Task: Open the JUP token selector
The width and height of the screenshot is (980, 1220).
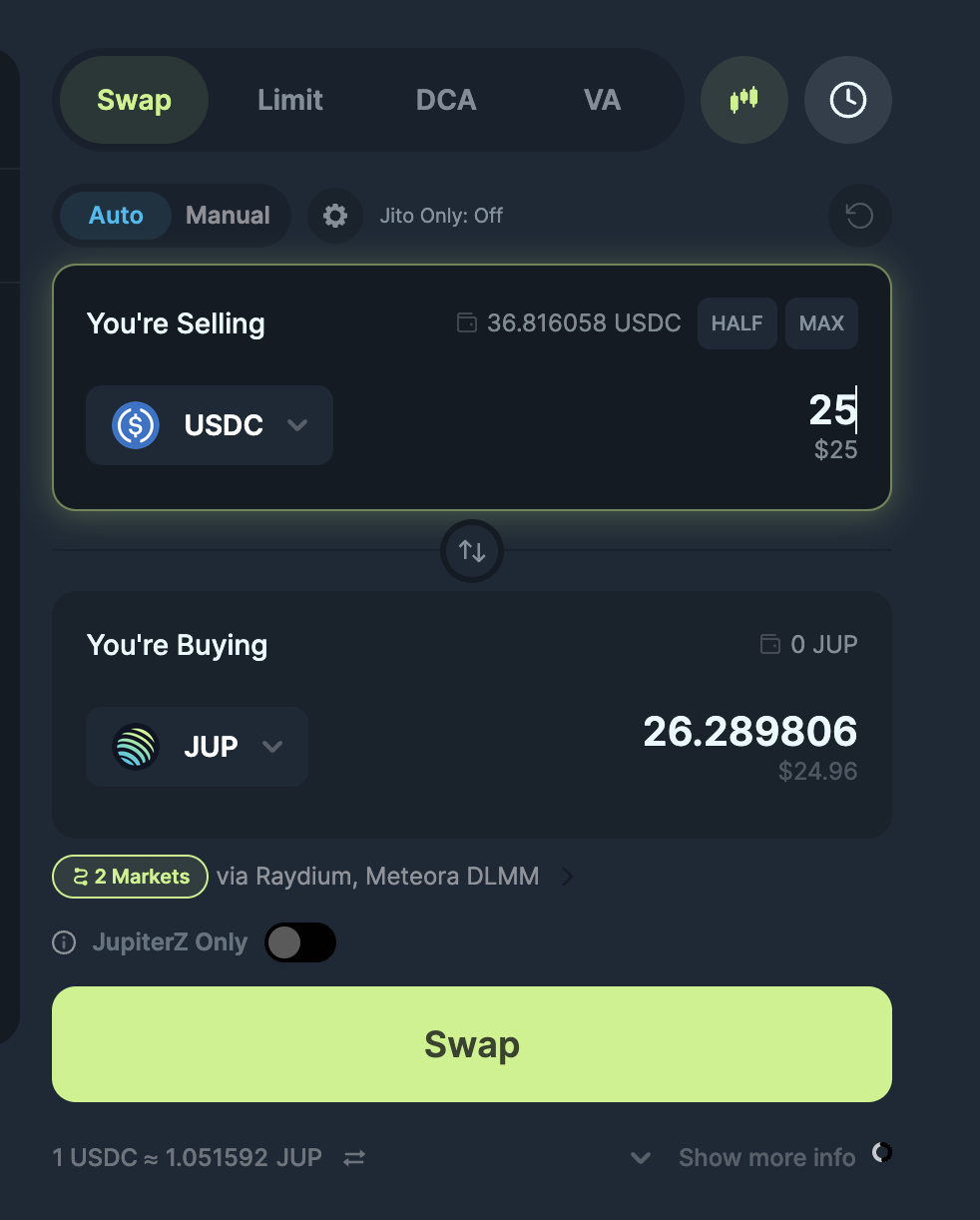Action: pos(198,747)
